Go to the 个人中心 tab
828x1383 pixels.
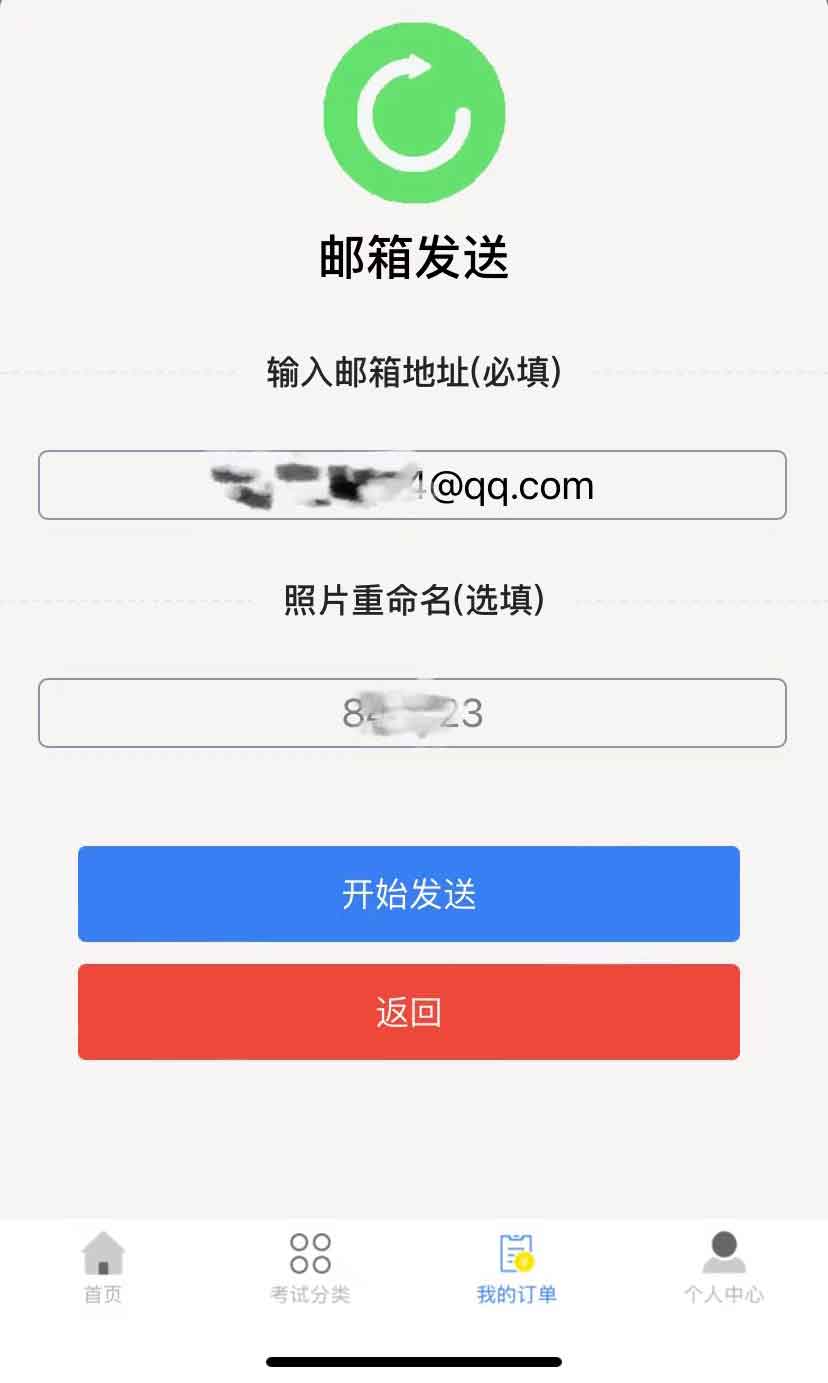coord(724,1268)
